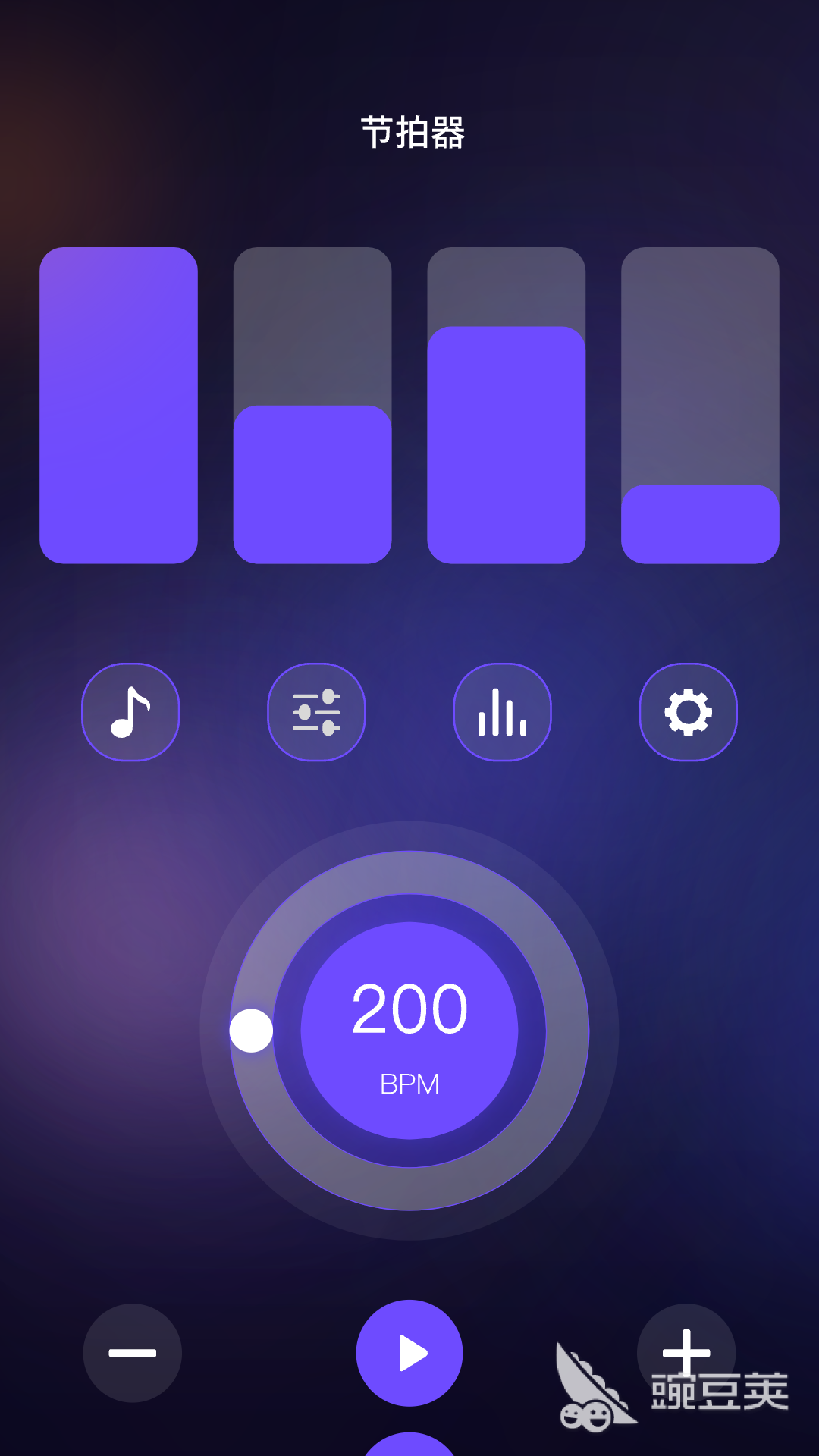The height and width of the screenshot is (1456, 819).
Task: Tap the white knob on the BPM dial
Action: point(251,1031)
